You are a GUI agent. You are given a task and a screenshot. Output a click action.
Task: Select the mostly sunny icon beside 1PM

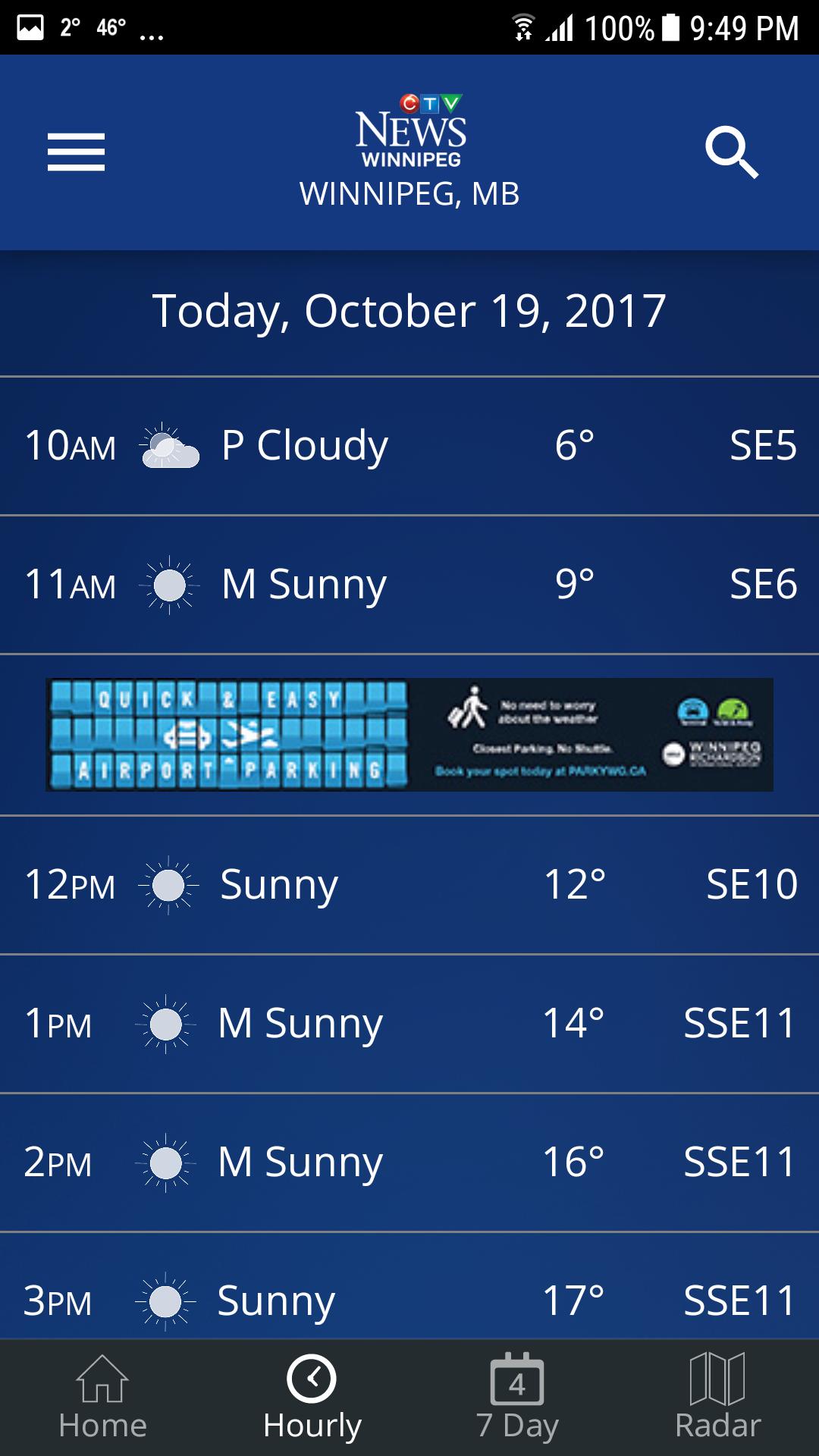click(163, 1022)
